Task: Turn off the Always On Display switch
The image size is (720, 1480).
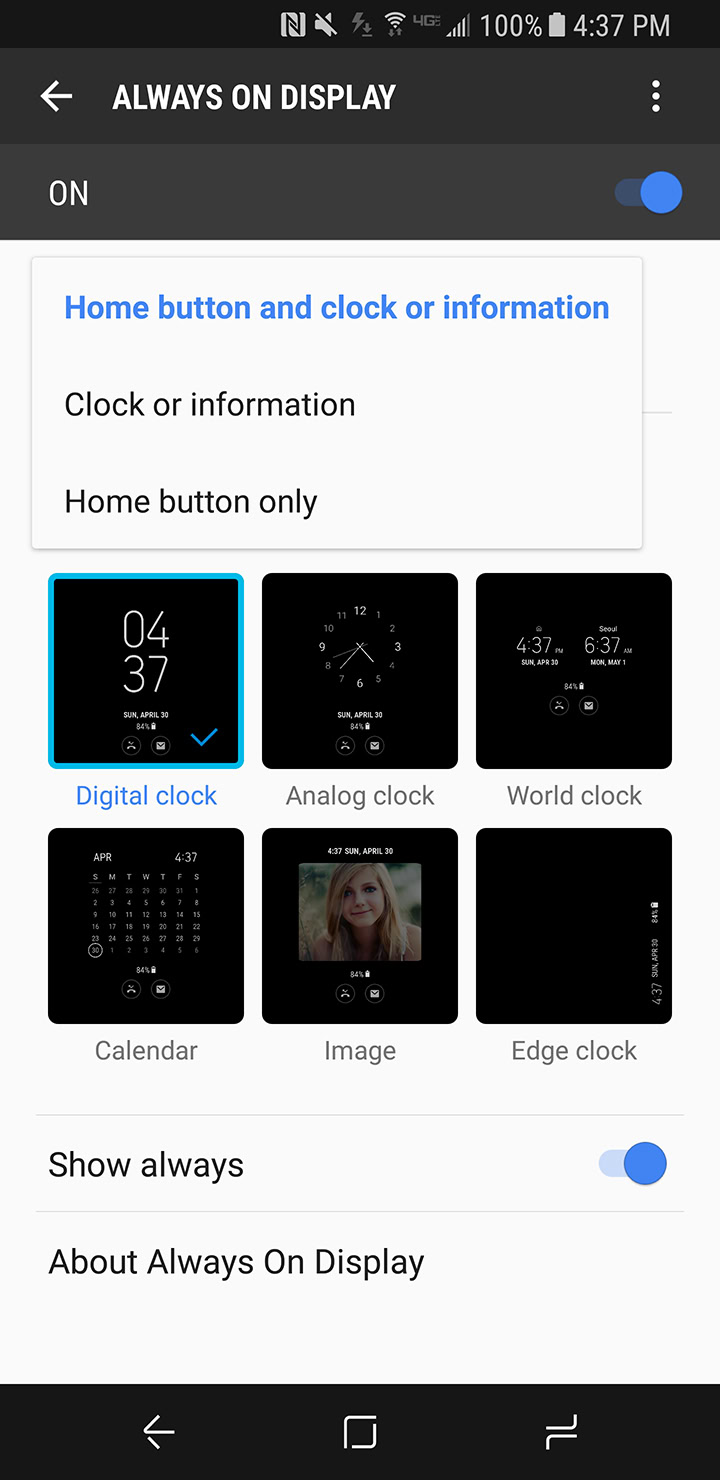Action: (650, 193)
